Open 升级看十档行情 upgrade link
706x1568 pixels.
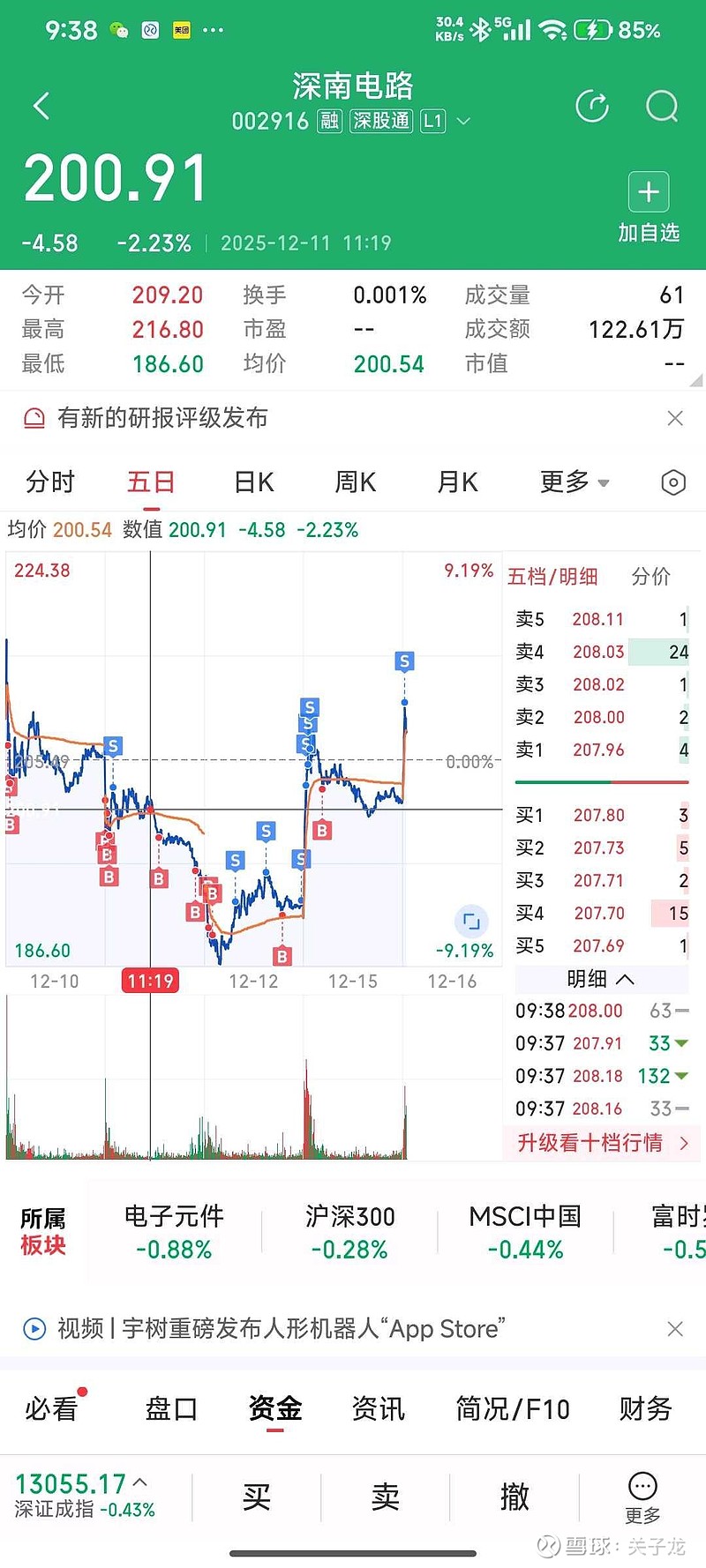(x=590, y=1143)
